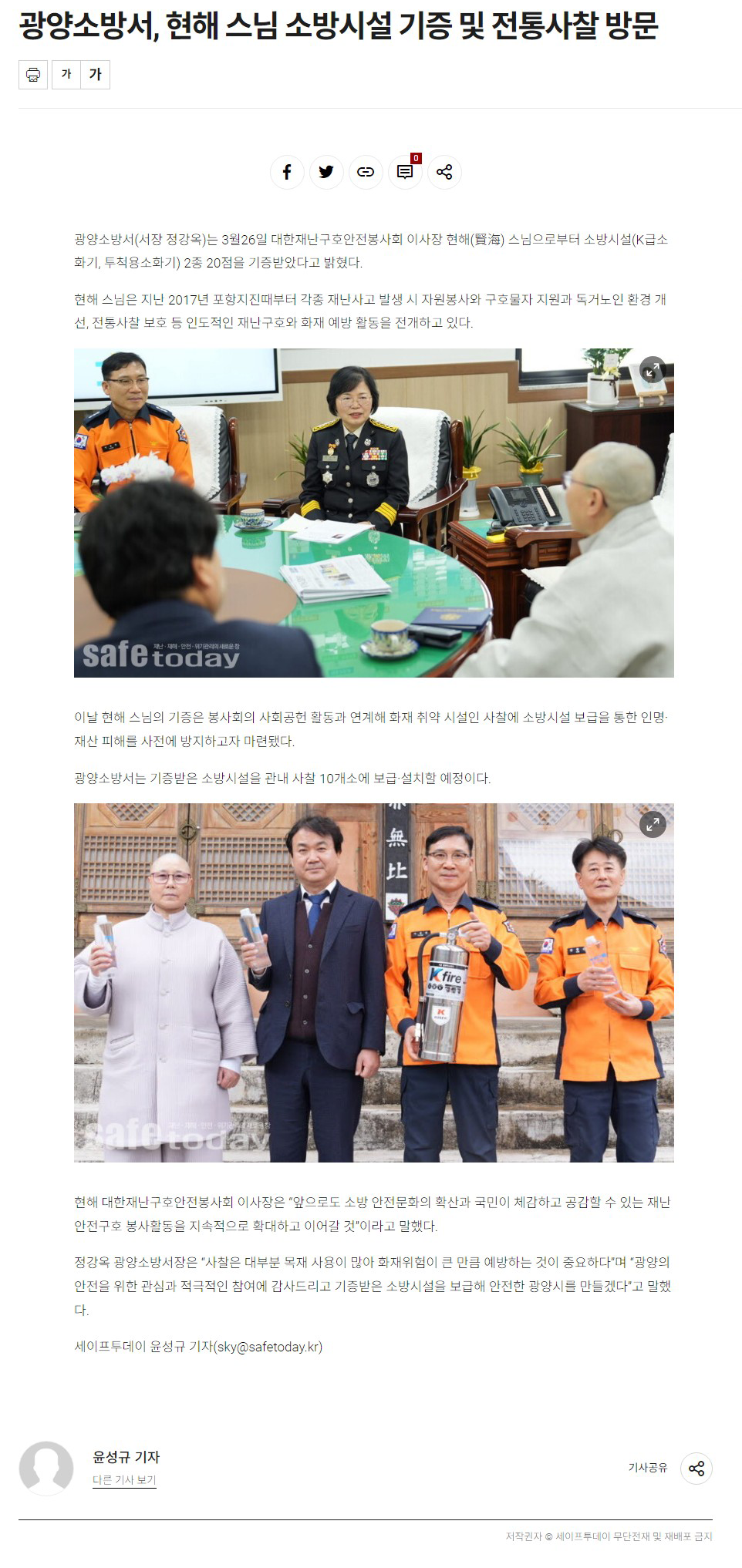View other articles by 윤성규 기자
The image size is (742, 1568).
click(x=124, y=1480)
